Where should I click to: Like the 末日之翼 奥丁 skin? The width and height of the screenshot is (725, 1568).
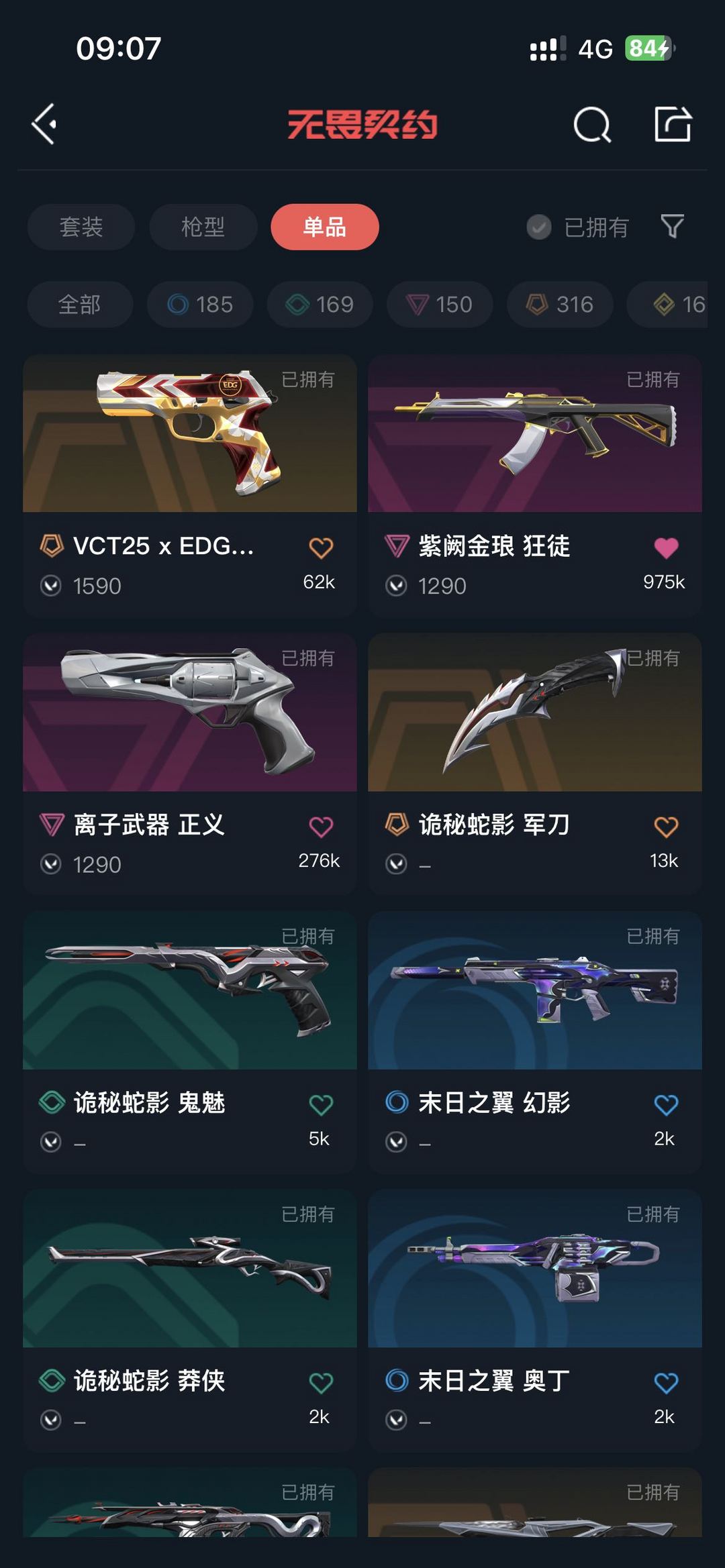tap(666, 1383)
